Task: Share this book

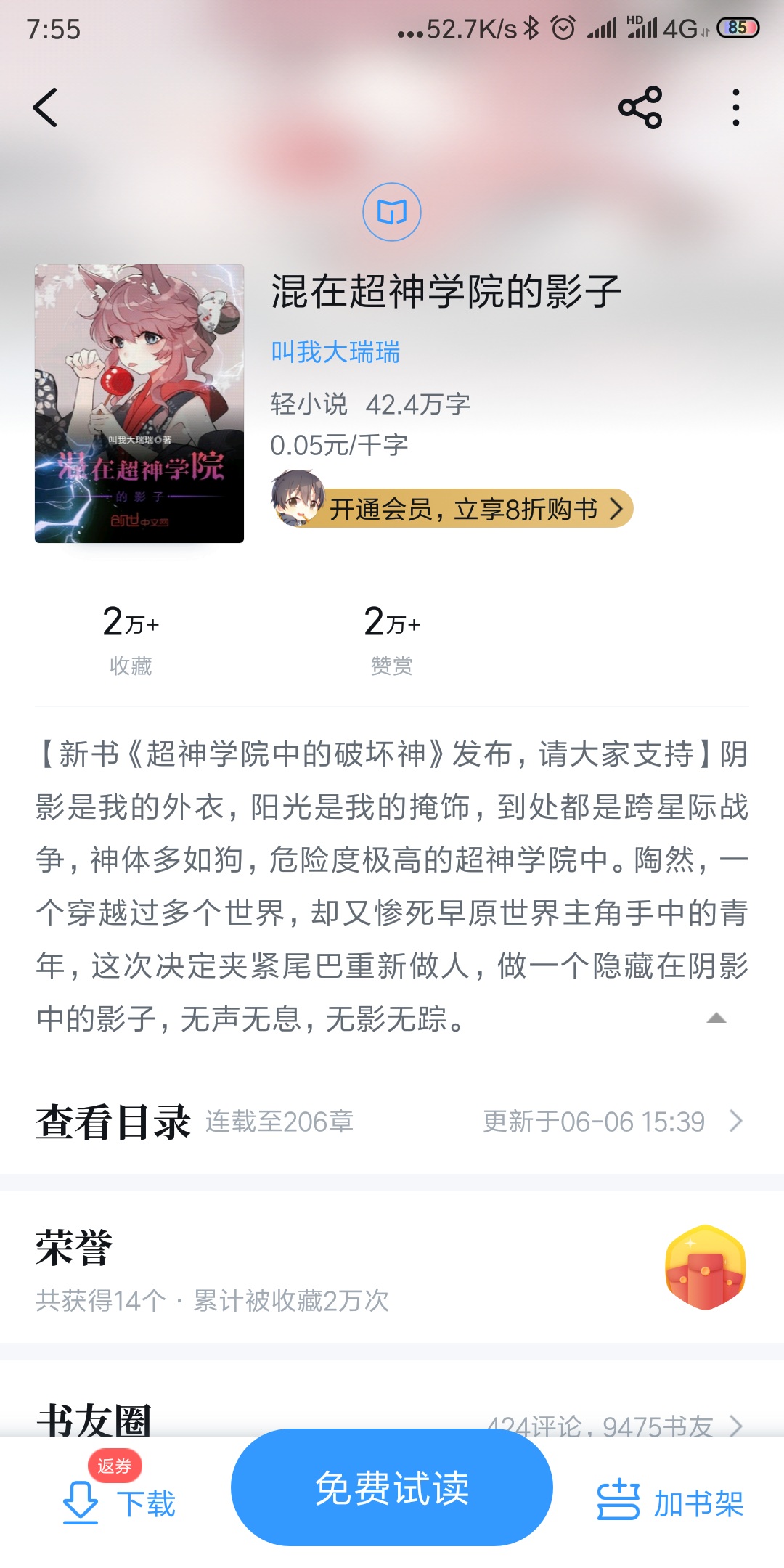Action: (x=640, y=108)
